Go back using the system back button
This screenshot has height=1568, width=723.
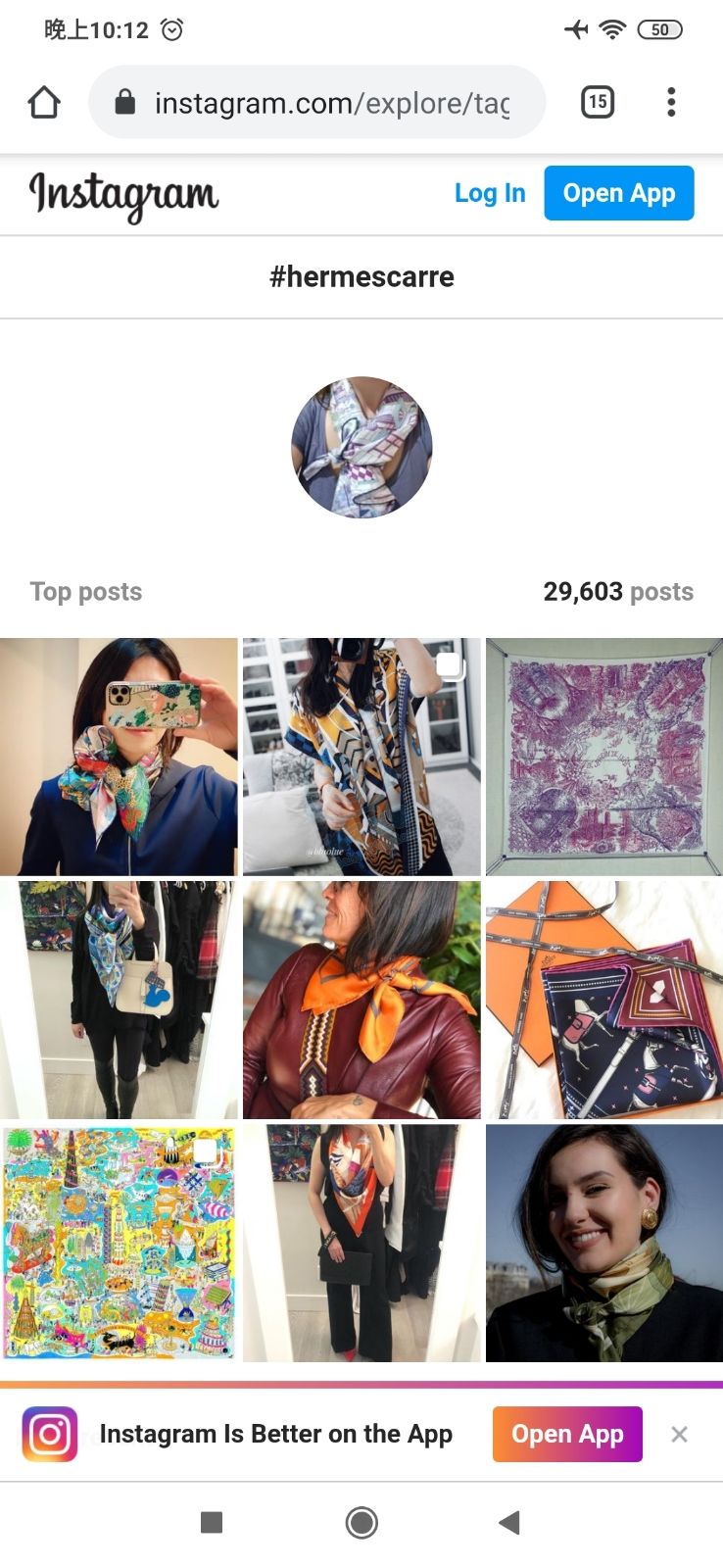click(x=508, y=1522)
